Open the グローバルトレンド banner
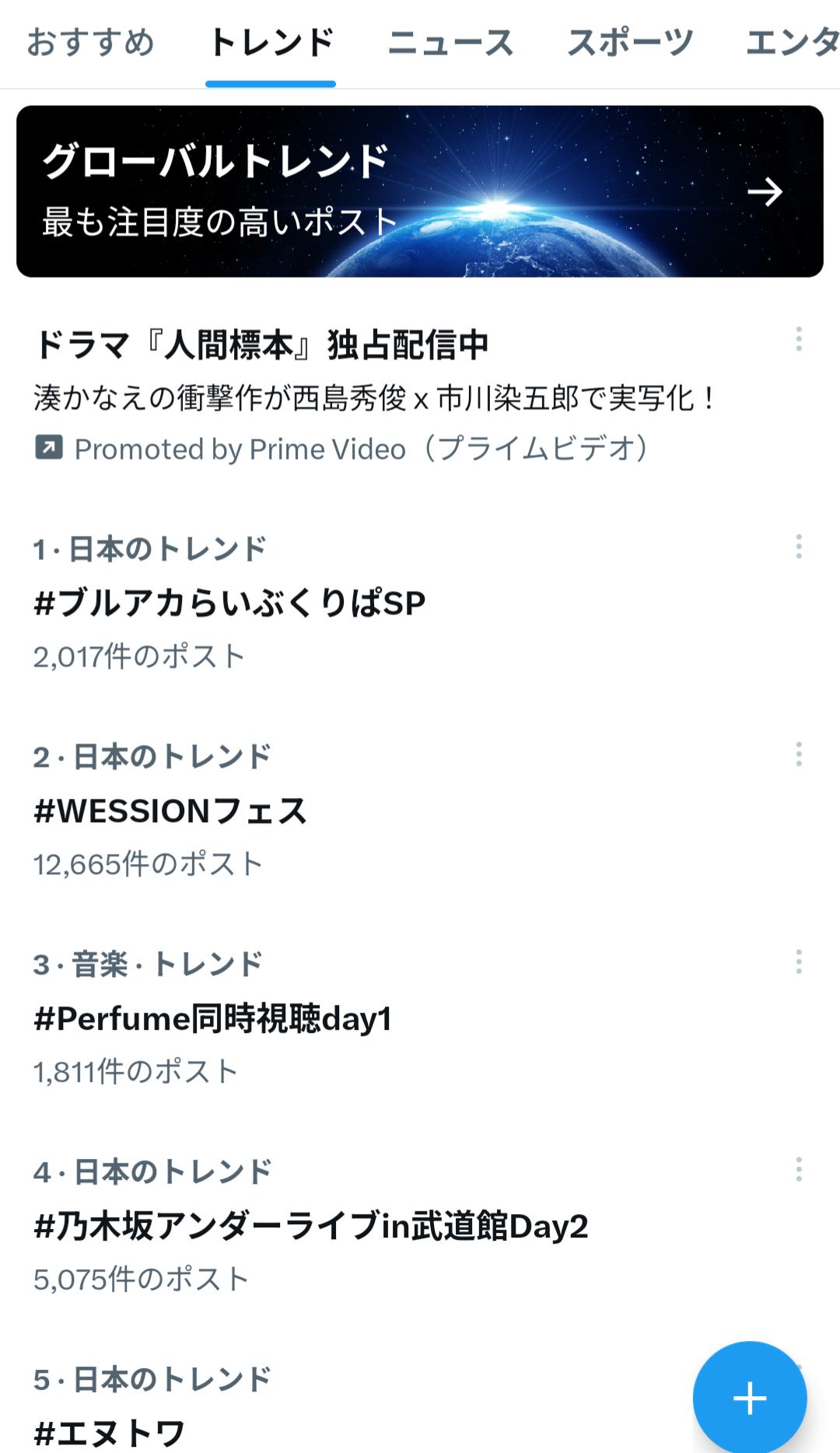The width and height of the screenshot is (840, 1453). (x=419, y=191)
